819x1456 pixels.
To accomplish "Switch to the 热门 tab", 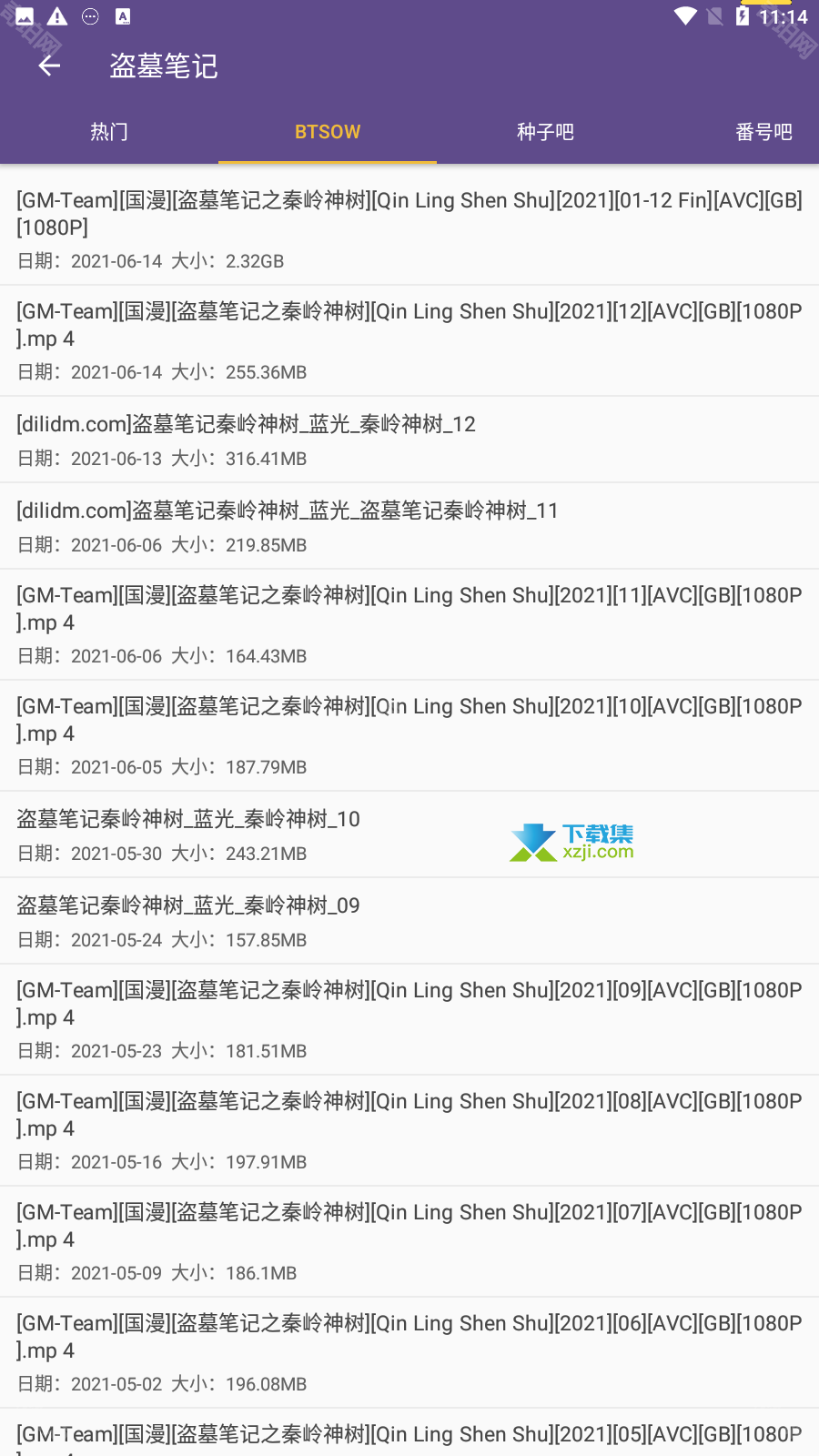I will pyautogui.click(x=108, y=131).
